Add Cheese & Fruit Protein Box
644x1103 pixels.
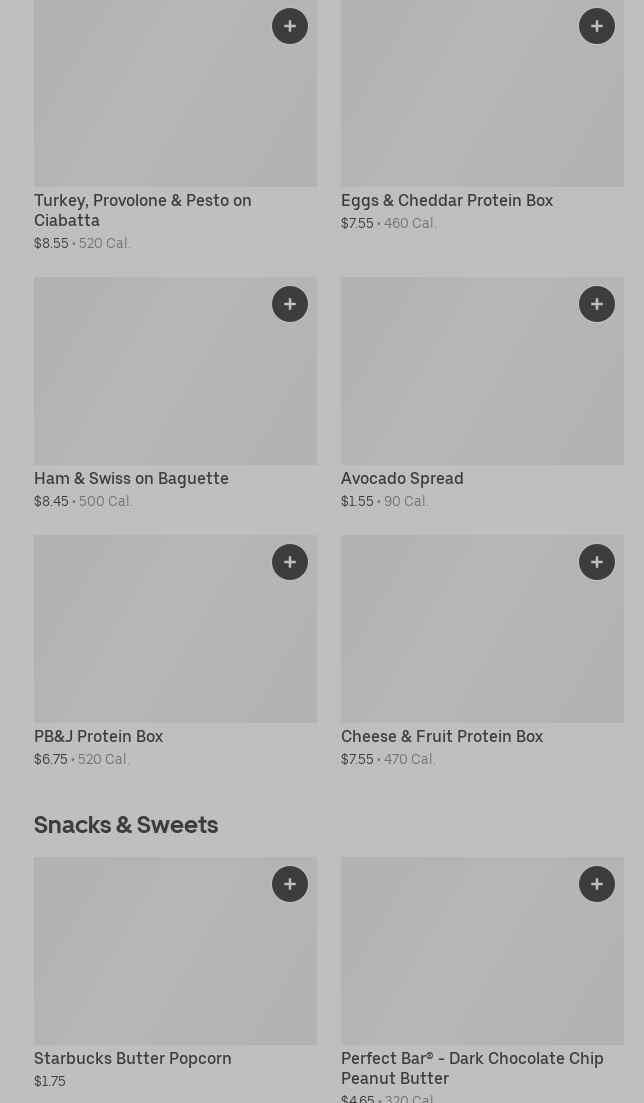(597, 562)
